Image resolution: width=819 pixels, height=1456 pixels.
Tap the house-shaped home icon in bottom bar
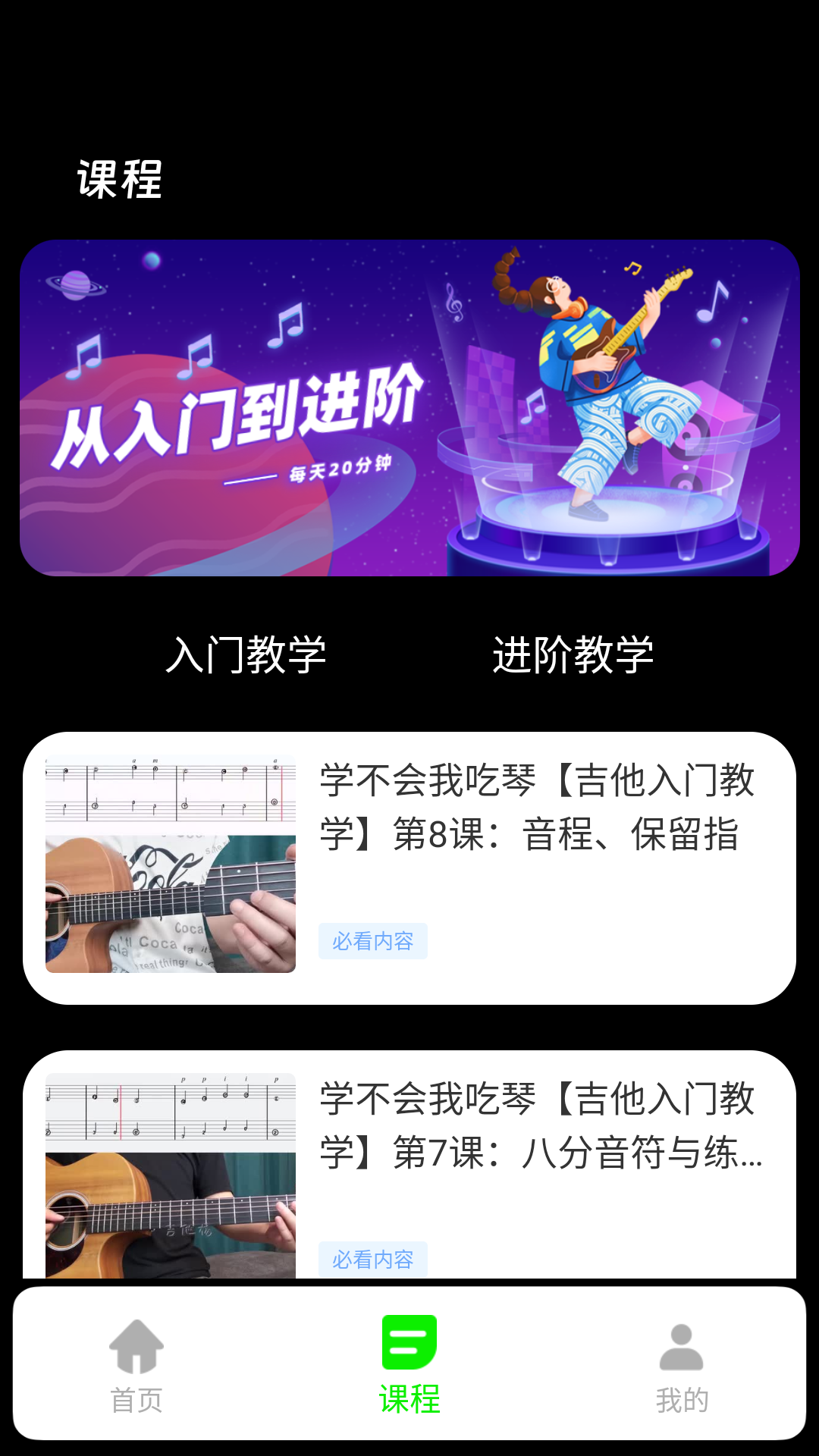(x=136, y=1344)
